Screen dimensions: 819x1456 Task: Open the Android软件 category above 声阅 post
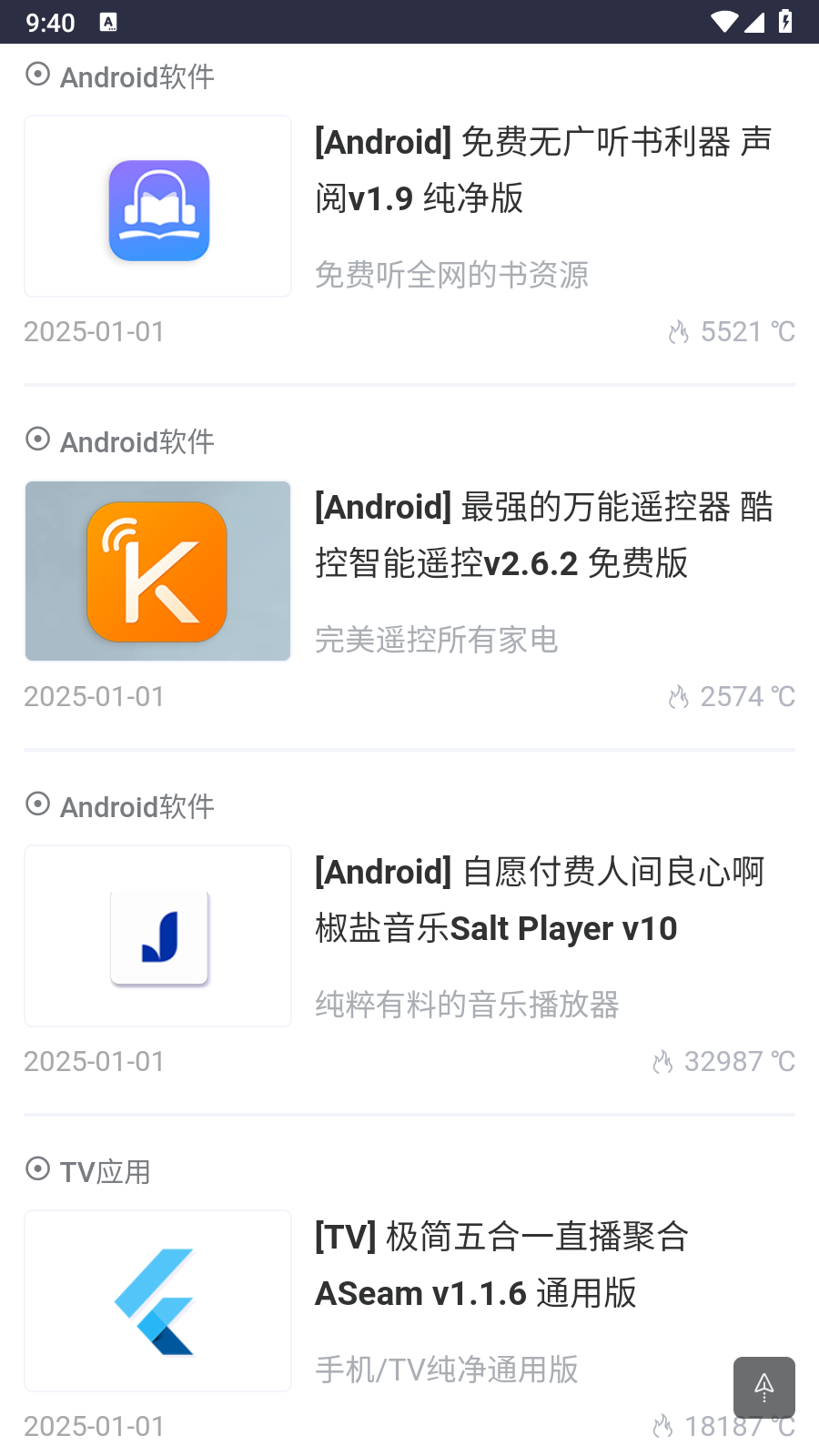[x=136, y=77]
